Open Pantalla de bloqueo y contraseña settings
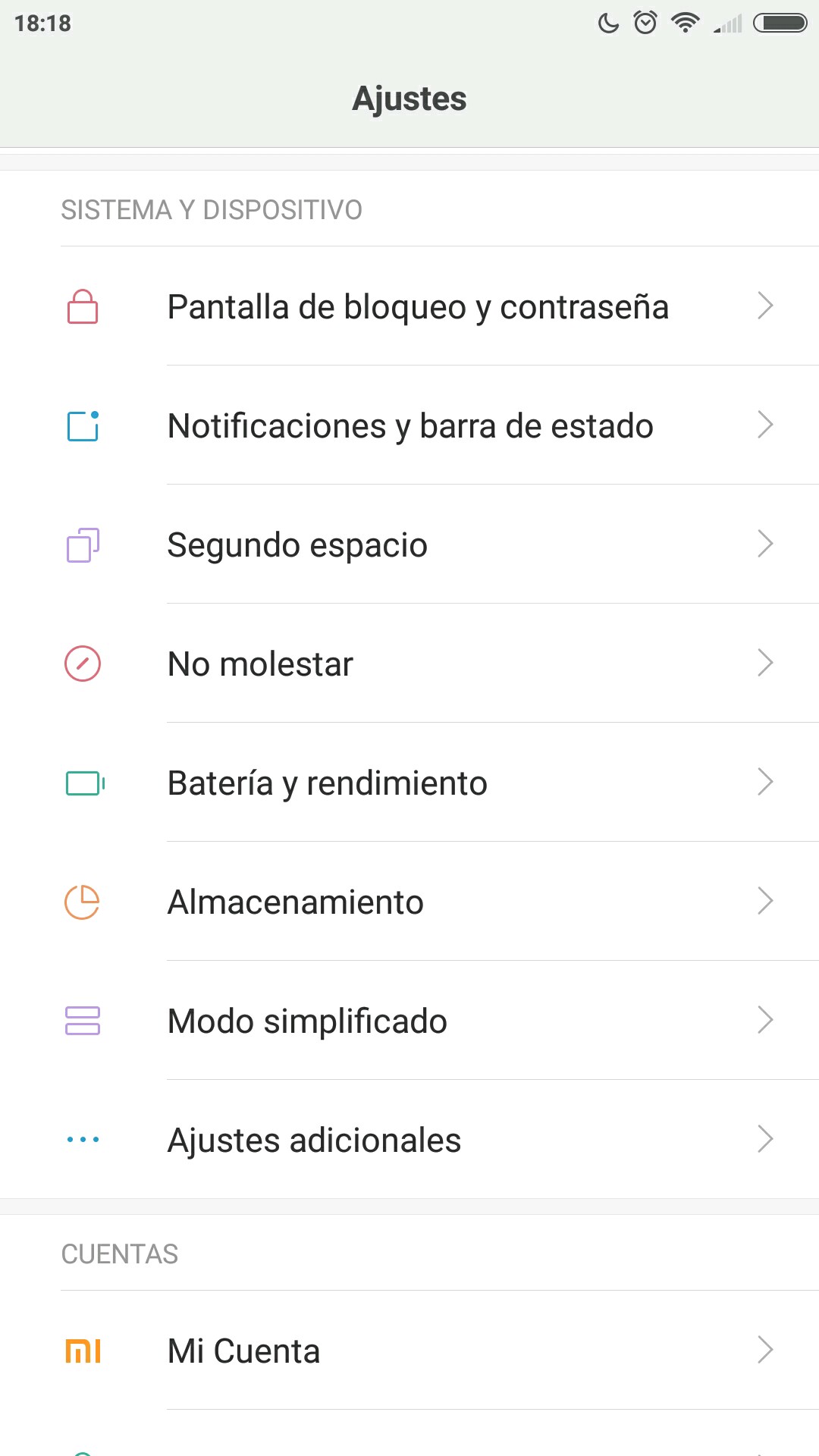Image resolution: width=819 pixels, height=1456 pixels. pyautogui.click(x=417, y=307)
